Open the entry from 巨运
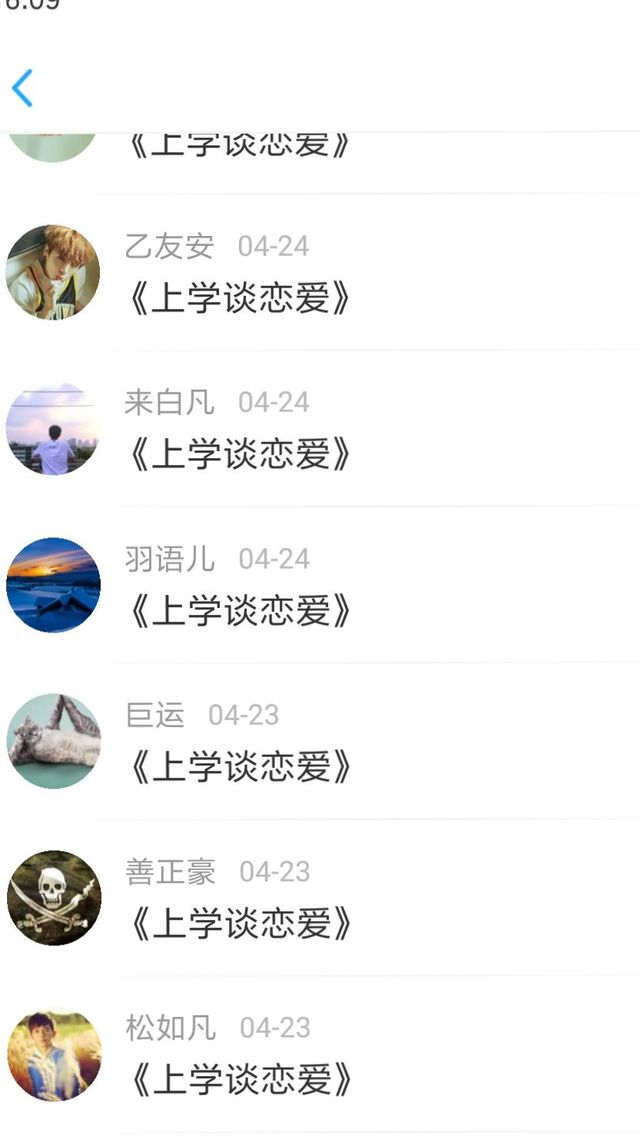 tap(320, 741)
